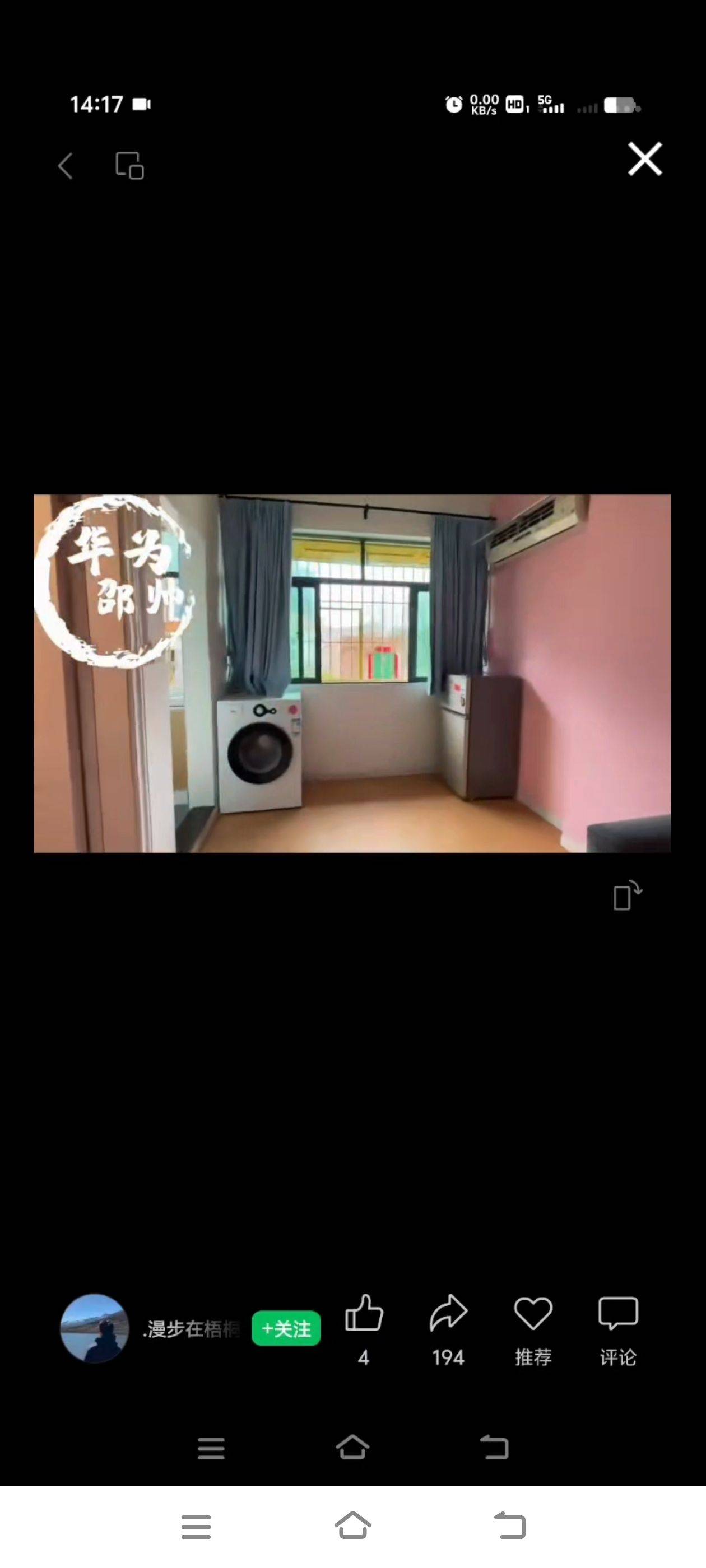The height and width of the screenshot is (1568, 706).
Task: Rotate video to fullscreen landscape
Action: click(627, 895)
